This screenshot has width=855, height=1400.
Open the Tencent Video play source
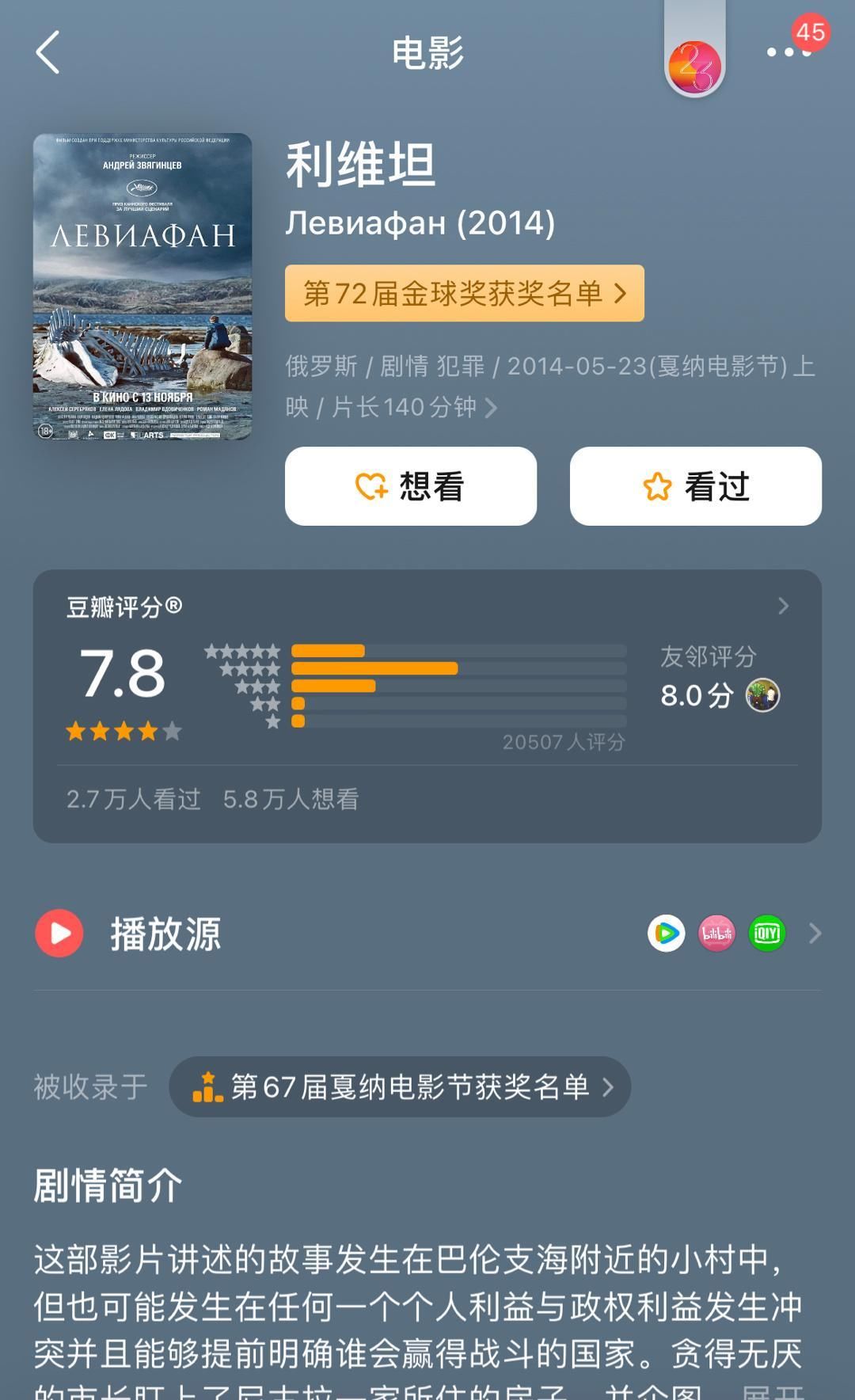[x=666, y=934]
